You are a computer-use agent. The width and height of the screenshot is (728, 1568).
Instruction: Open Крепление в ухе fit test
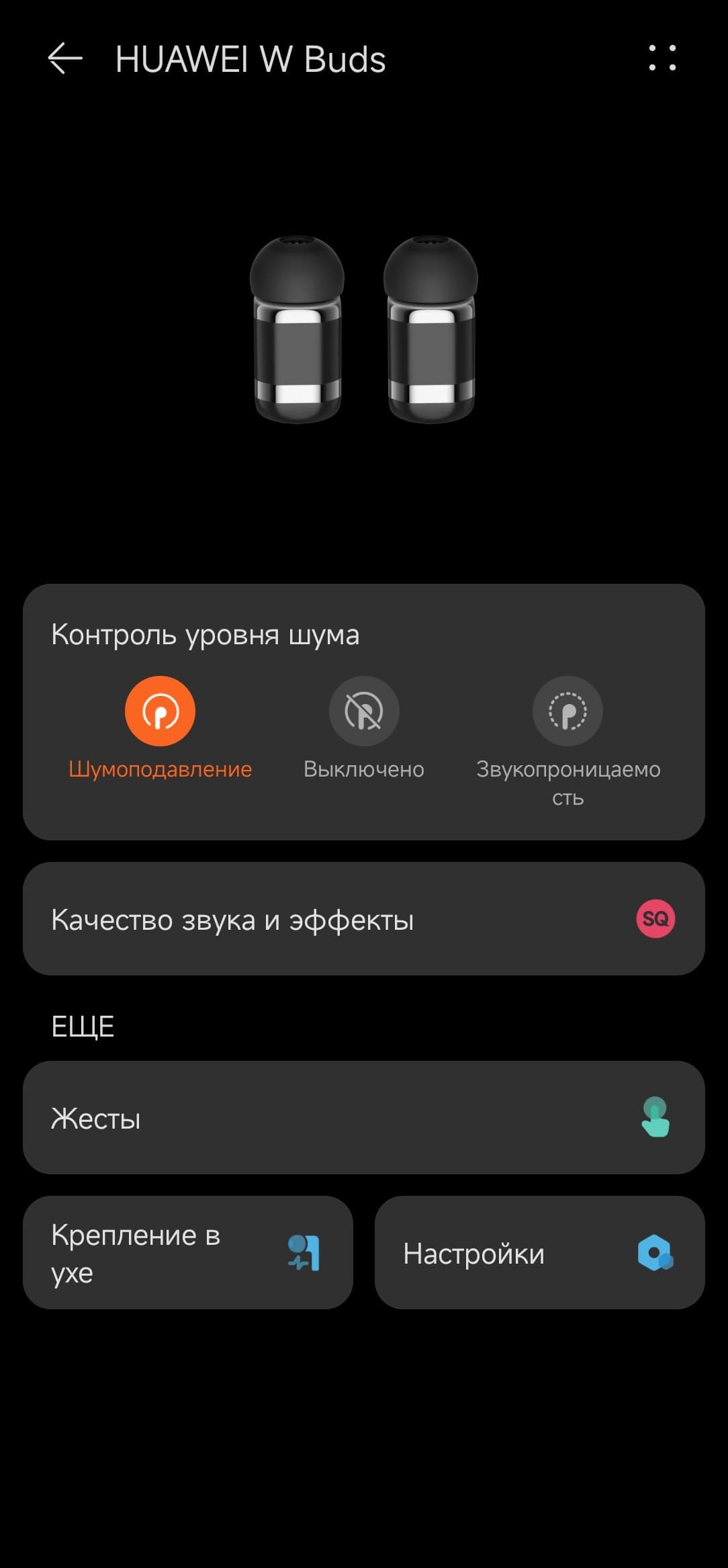[x=188, y=1253]
